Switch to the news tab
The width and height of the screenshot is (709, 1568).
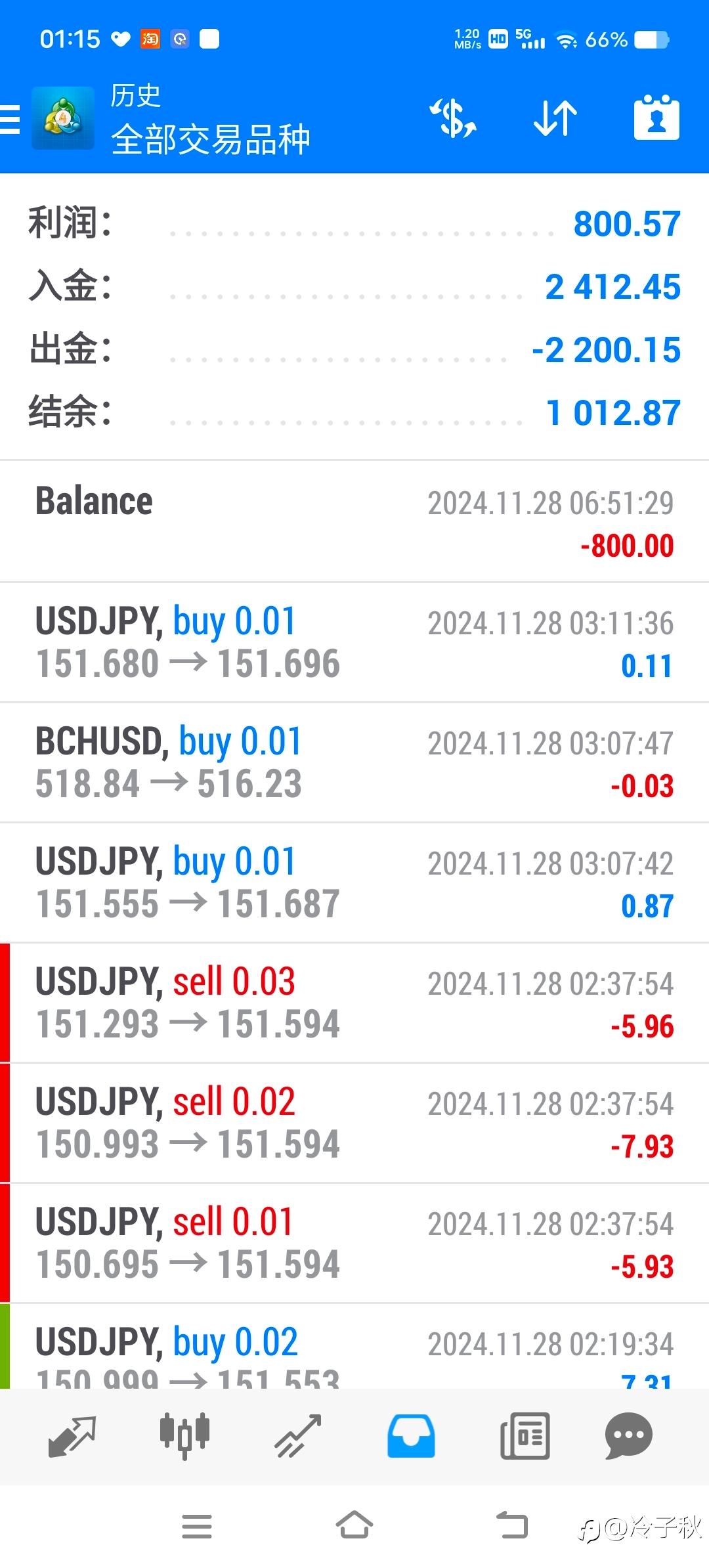[x=525, y=1436]
